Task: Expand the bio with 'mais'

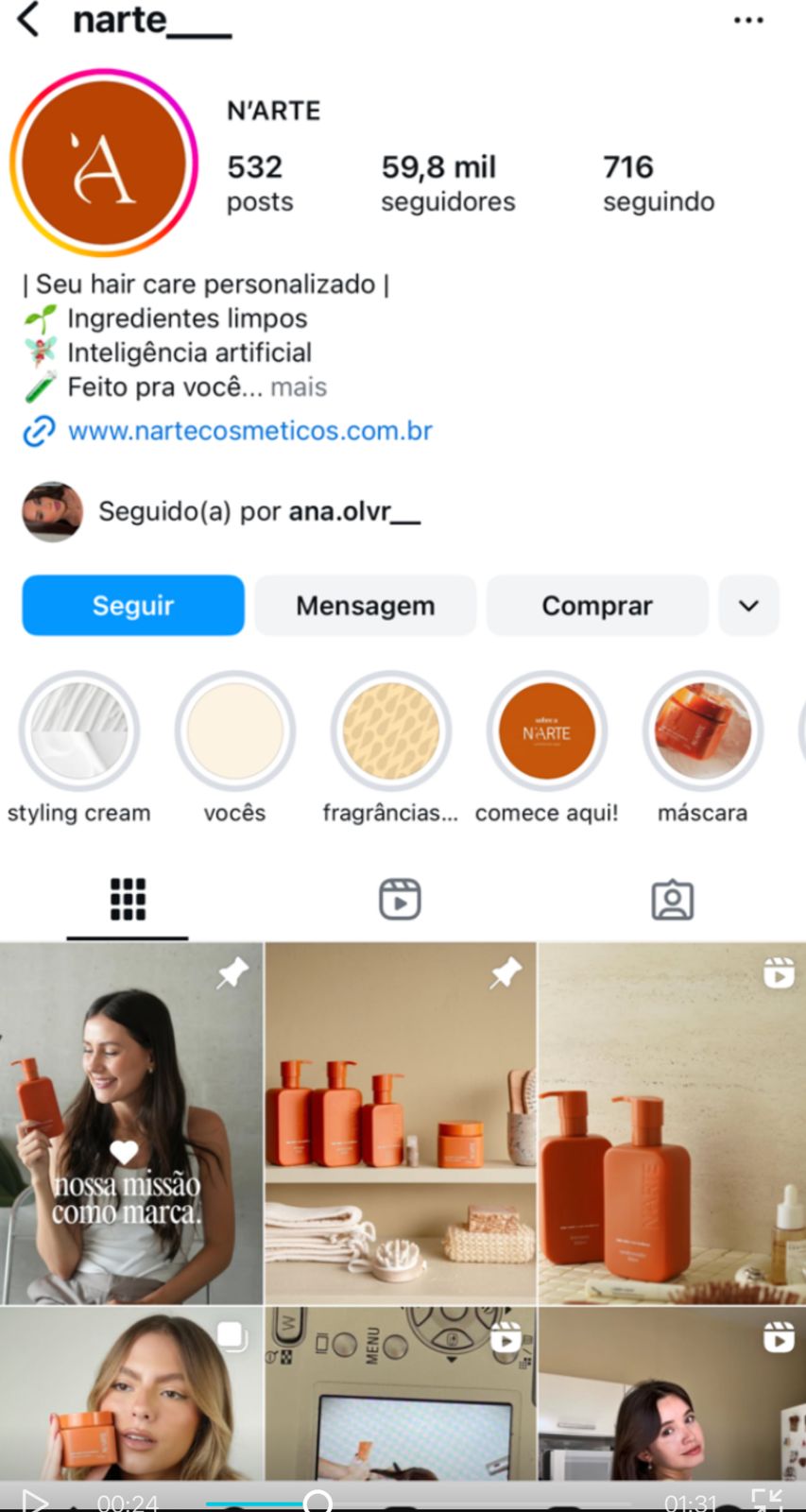Action: pos(299,387)
